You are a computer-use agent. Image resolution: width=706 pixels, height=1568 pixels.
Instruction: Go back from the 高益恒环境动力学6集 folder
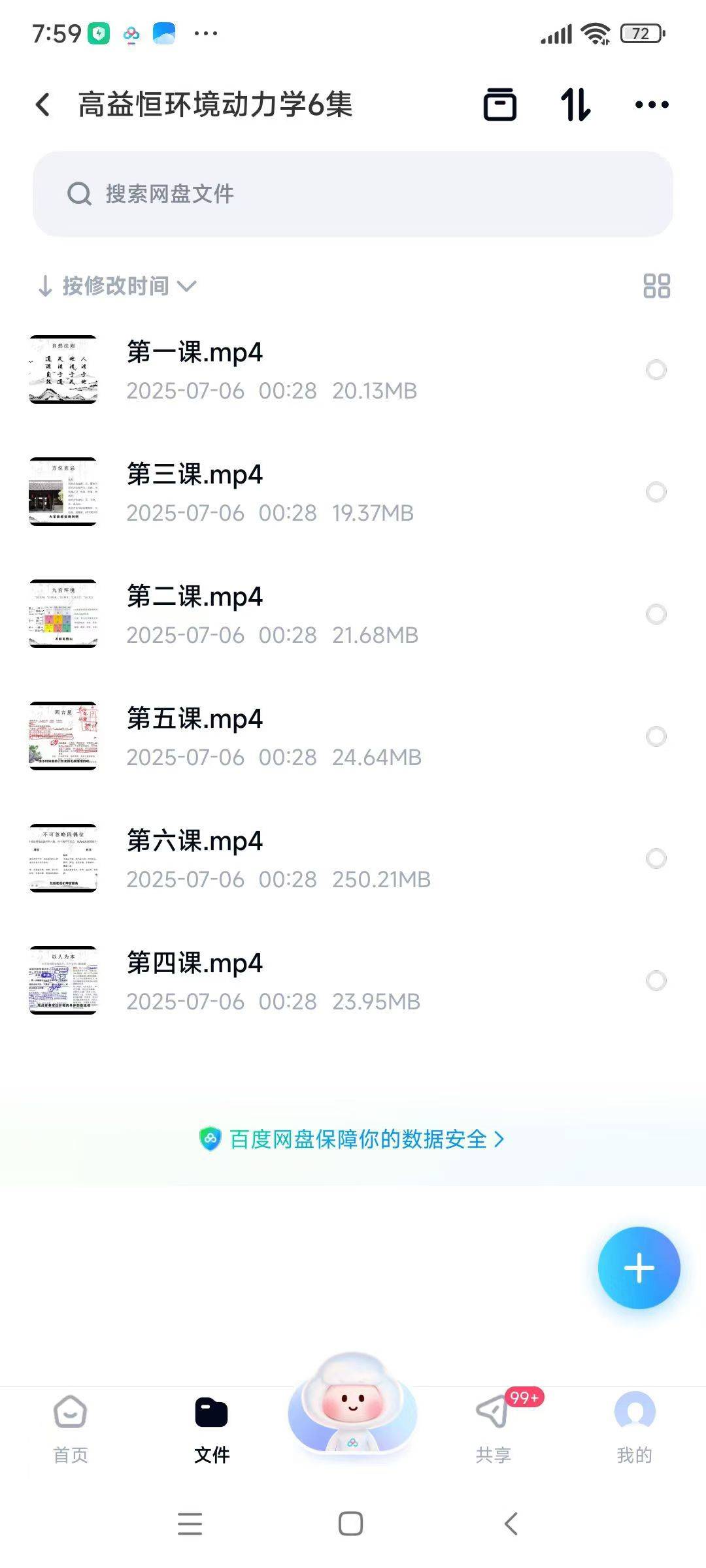43,105
